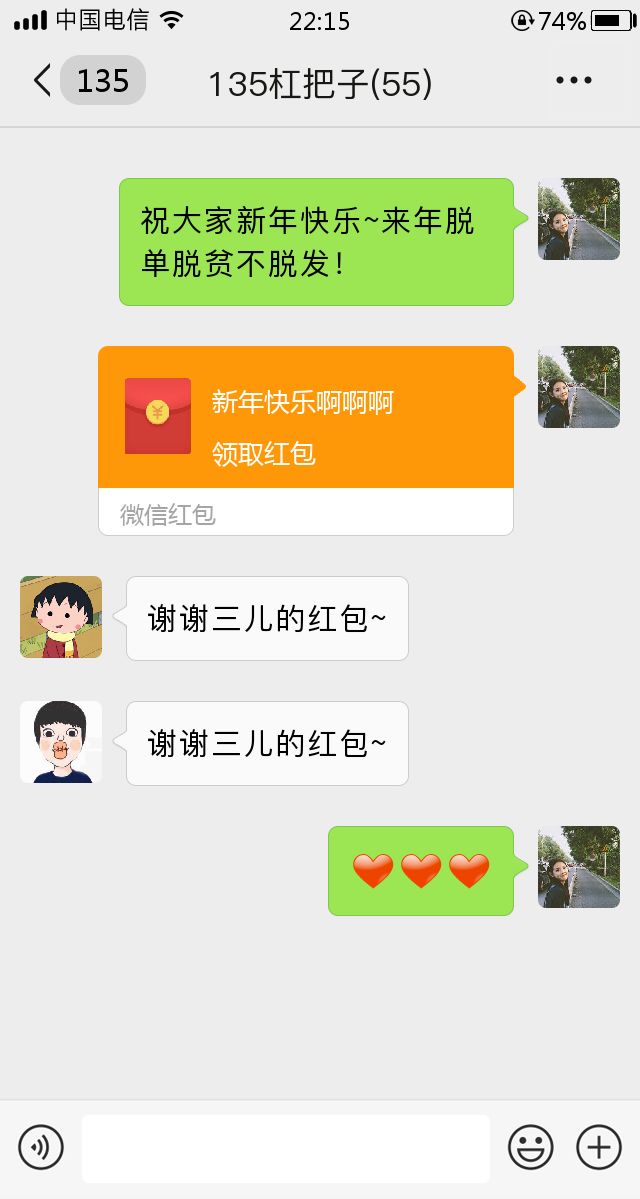Screen dimensions: 640x1199
Task: View the Chibi Maruko avatar's profile
Action: point(61,617)
